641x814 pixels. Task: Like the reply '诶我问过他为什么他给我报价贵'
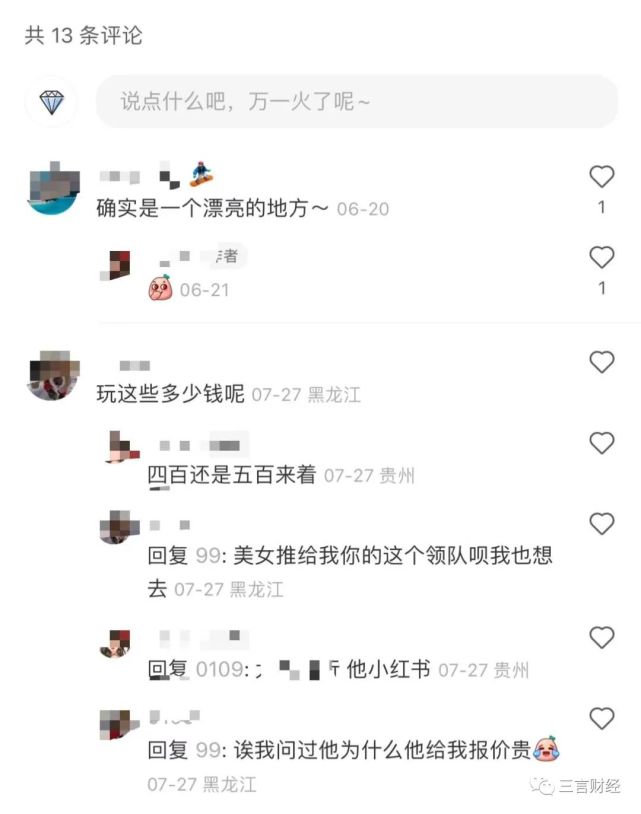coord(601,717)
